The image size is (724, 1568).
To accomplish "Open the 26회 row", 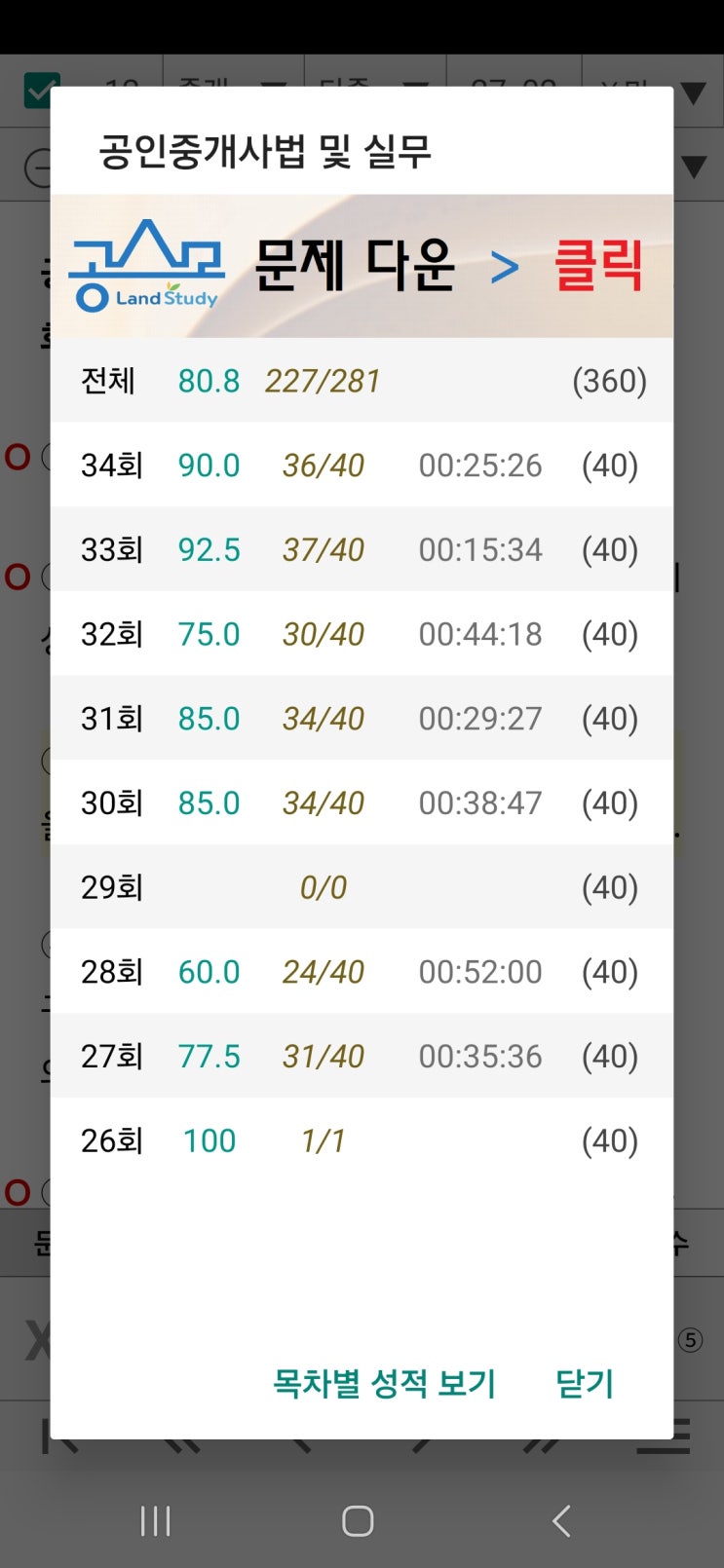I will (x=362, y=1140).
